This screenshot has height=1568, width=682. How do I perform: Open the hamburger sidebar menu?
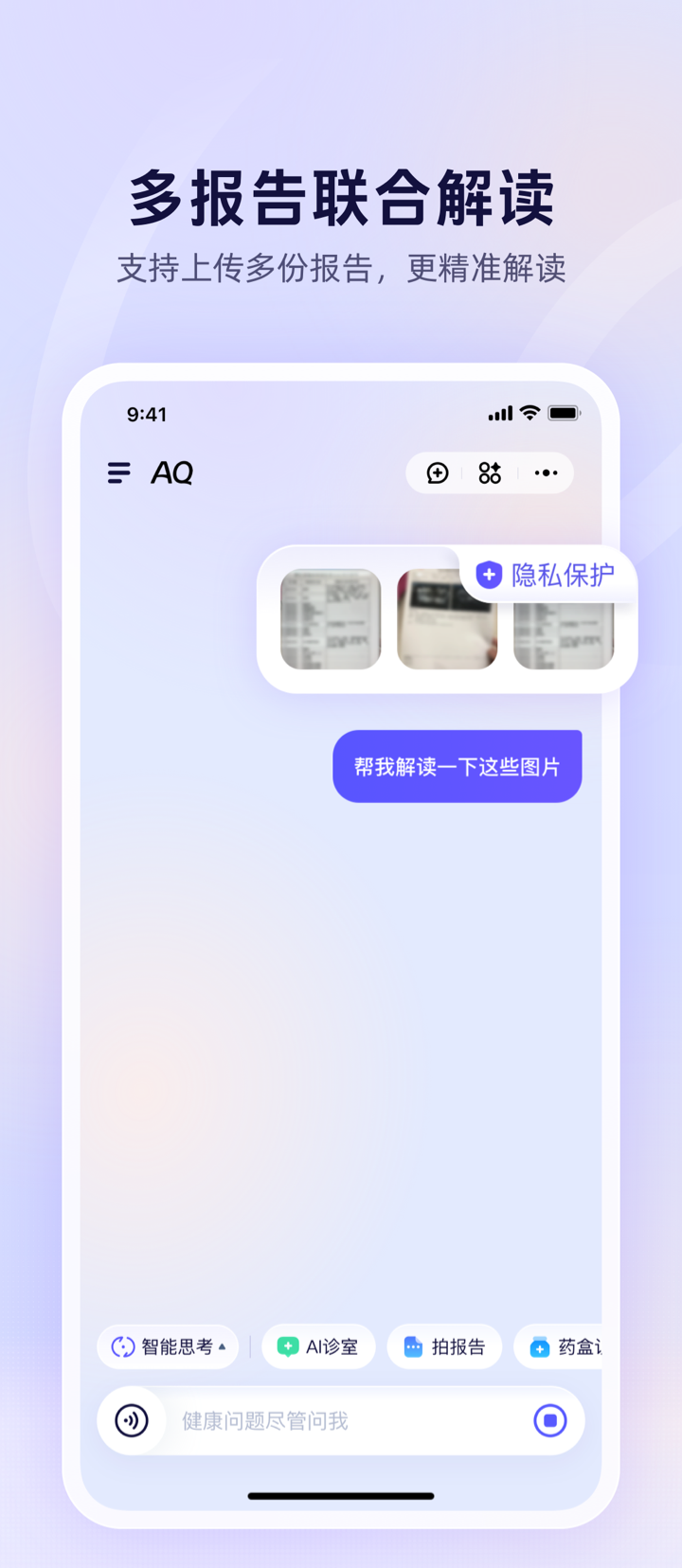point(117,472)
